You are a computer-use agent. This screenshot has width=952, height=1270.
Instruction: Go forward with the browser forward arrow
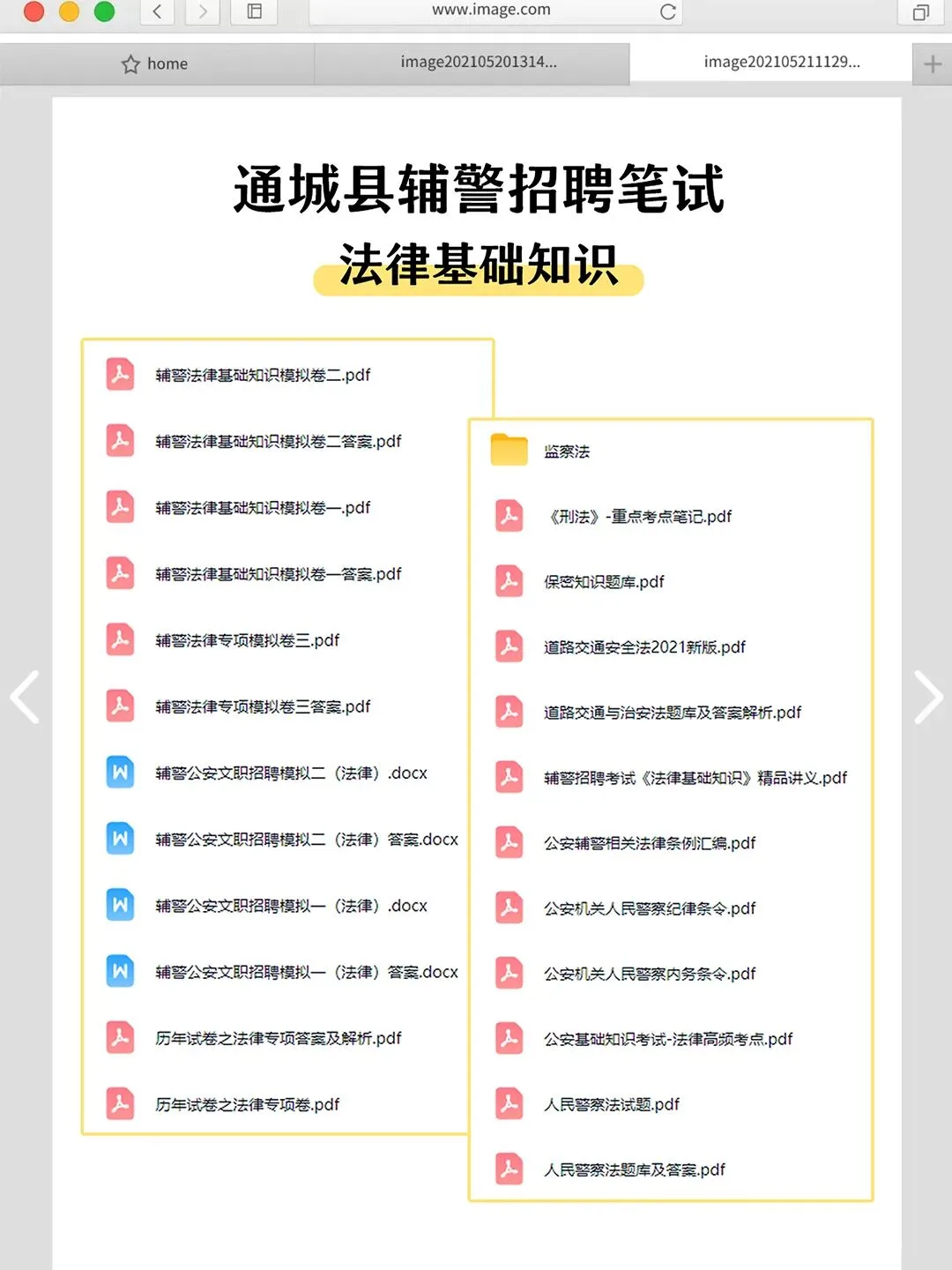point(203,11)
